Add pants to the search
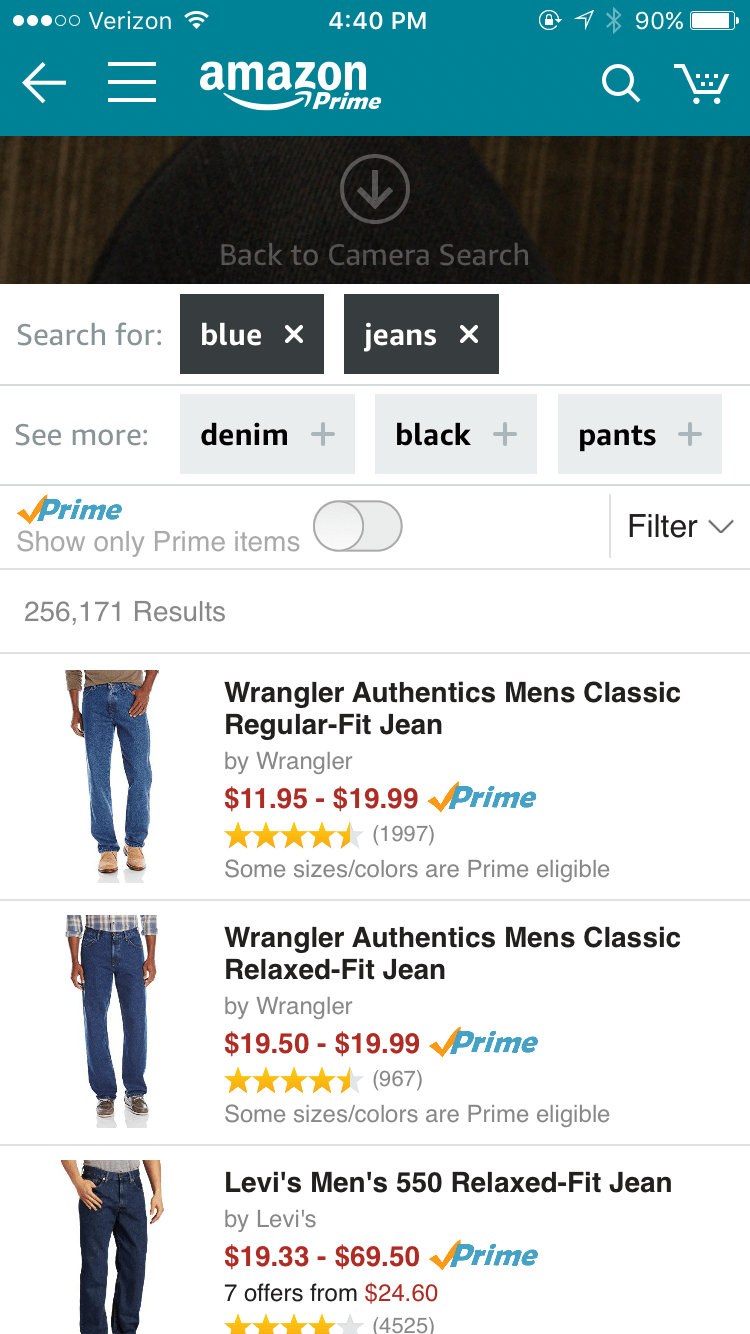Screen dimensions: 750x1334 [x=640, y=434]
